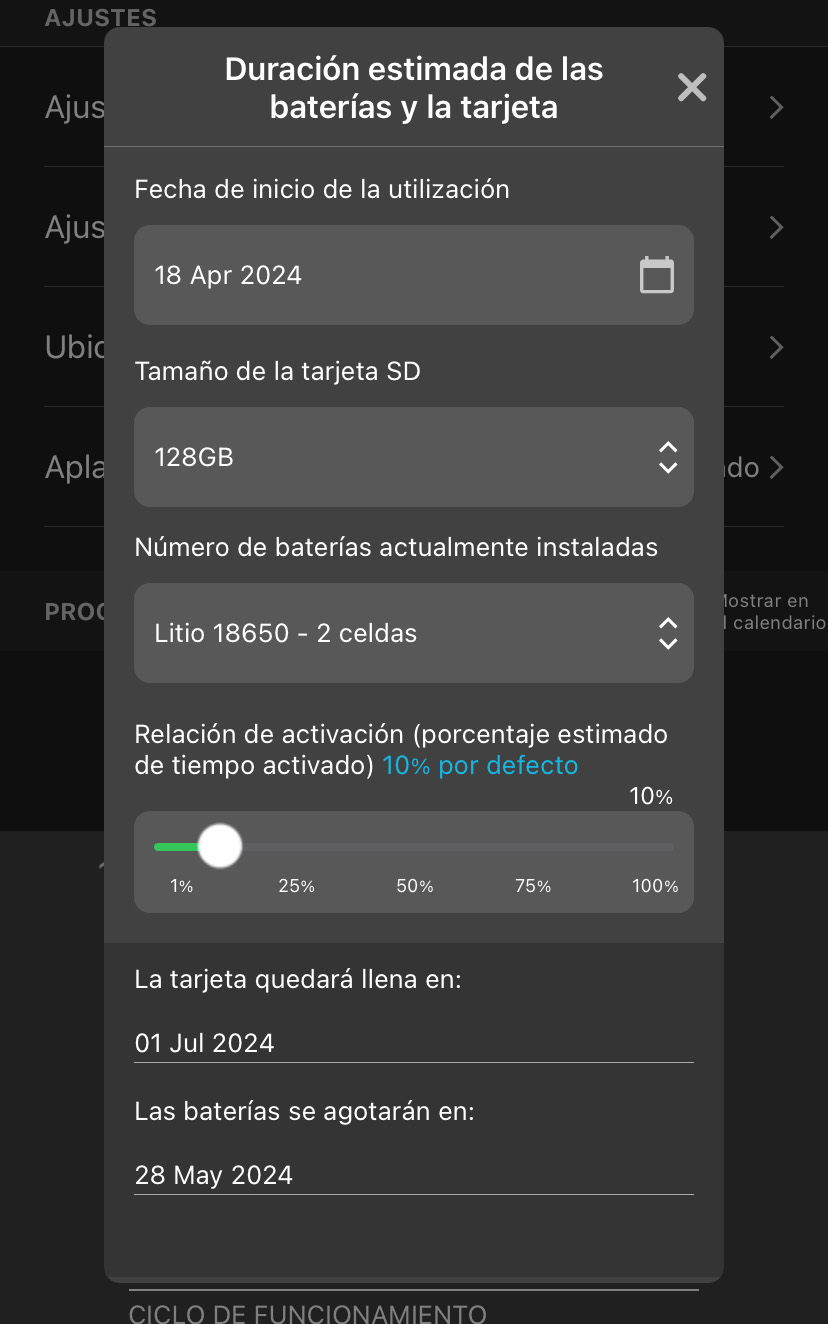Open the 128GB SD card size dropdown
Screen dimensions: 828x1324
414,457
